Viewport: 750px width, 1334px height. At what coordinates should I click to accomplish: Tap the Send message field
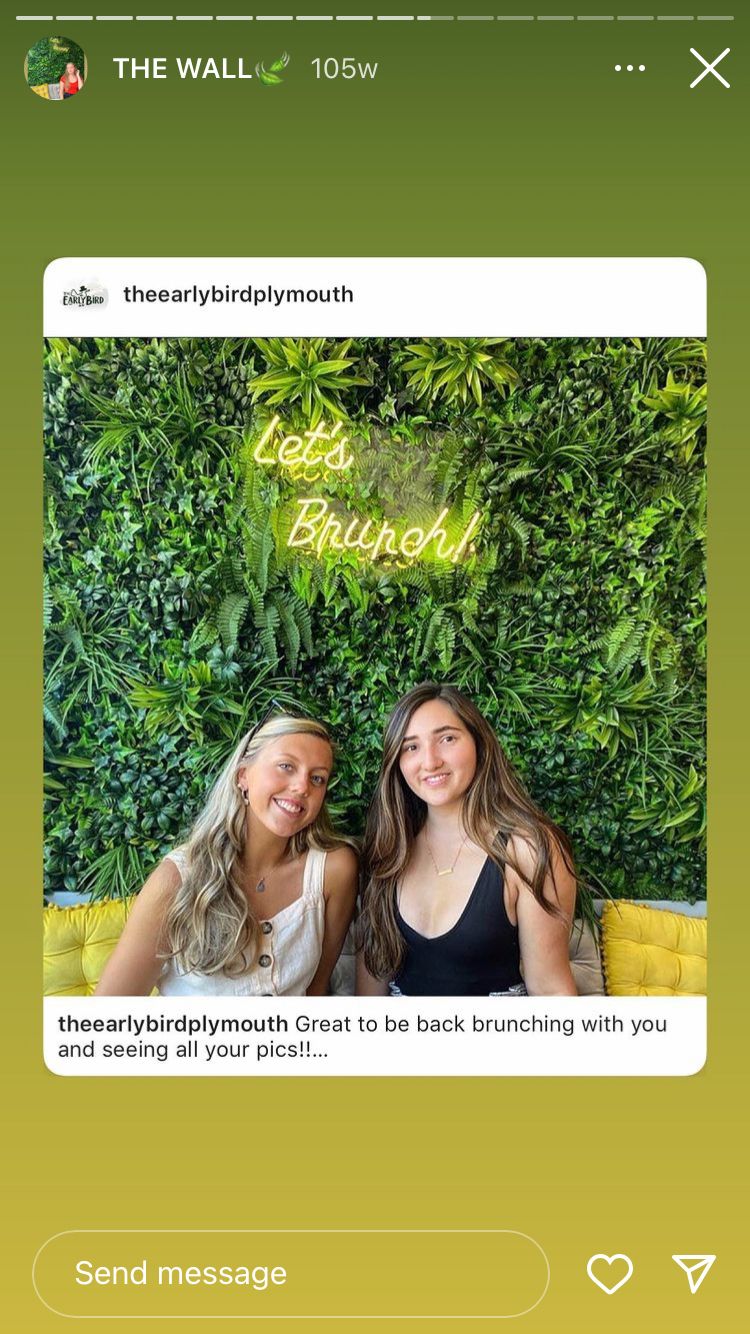pos(291,1273)
